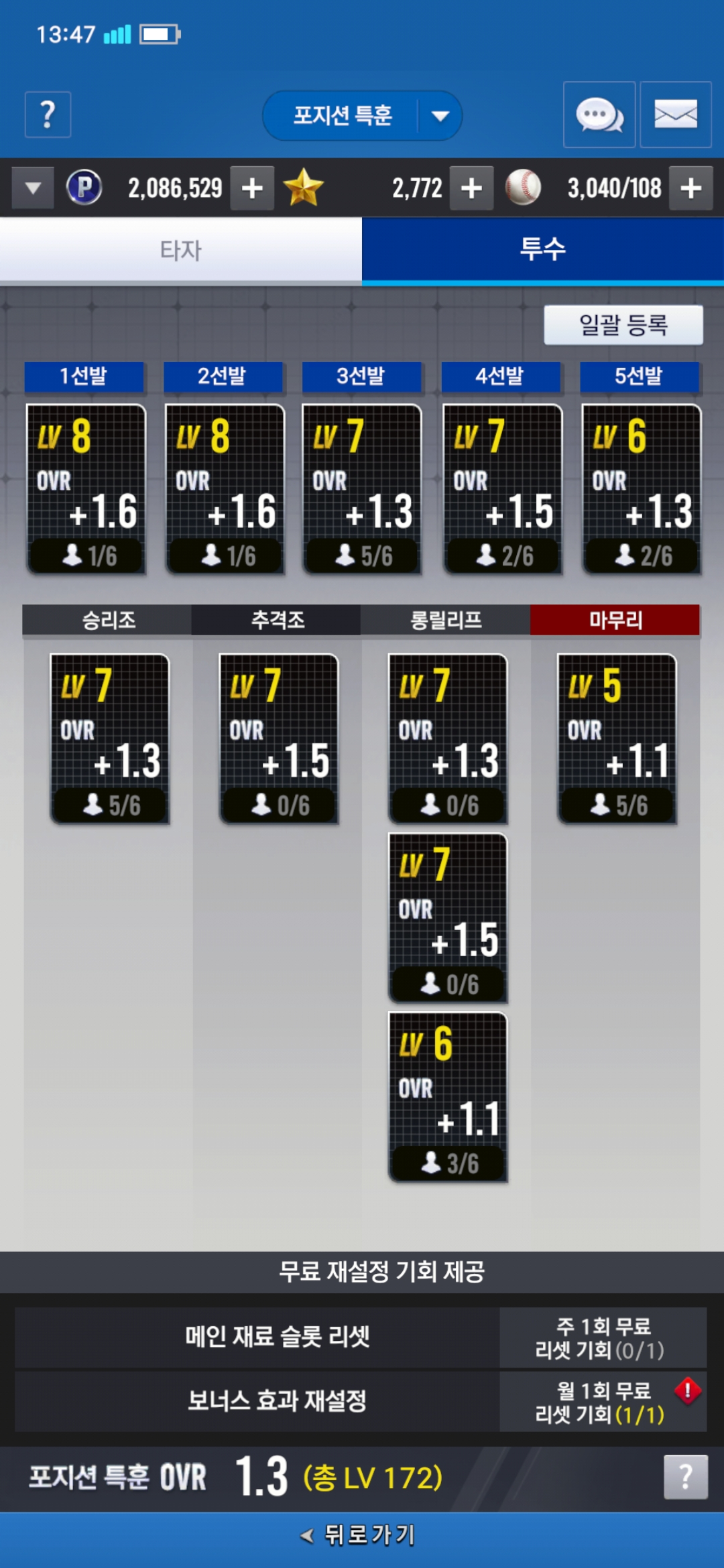Open the mailbox envelope icon
The height and width of the screenshot is (1568, 724).
675,115
